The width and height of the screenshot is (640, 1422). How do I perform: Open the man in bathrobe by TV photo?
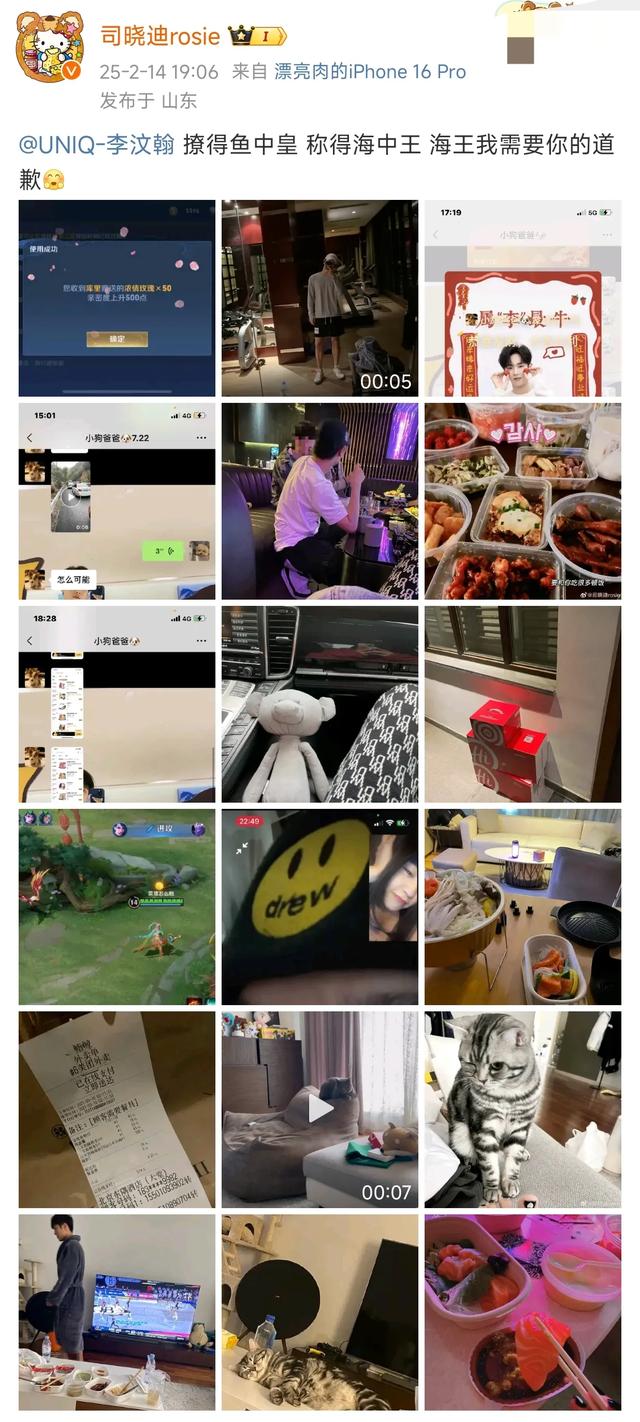[x=117, y=1312]
